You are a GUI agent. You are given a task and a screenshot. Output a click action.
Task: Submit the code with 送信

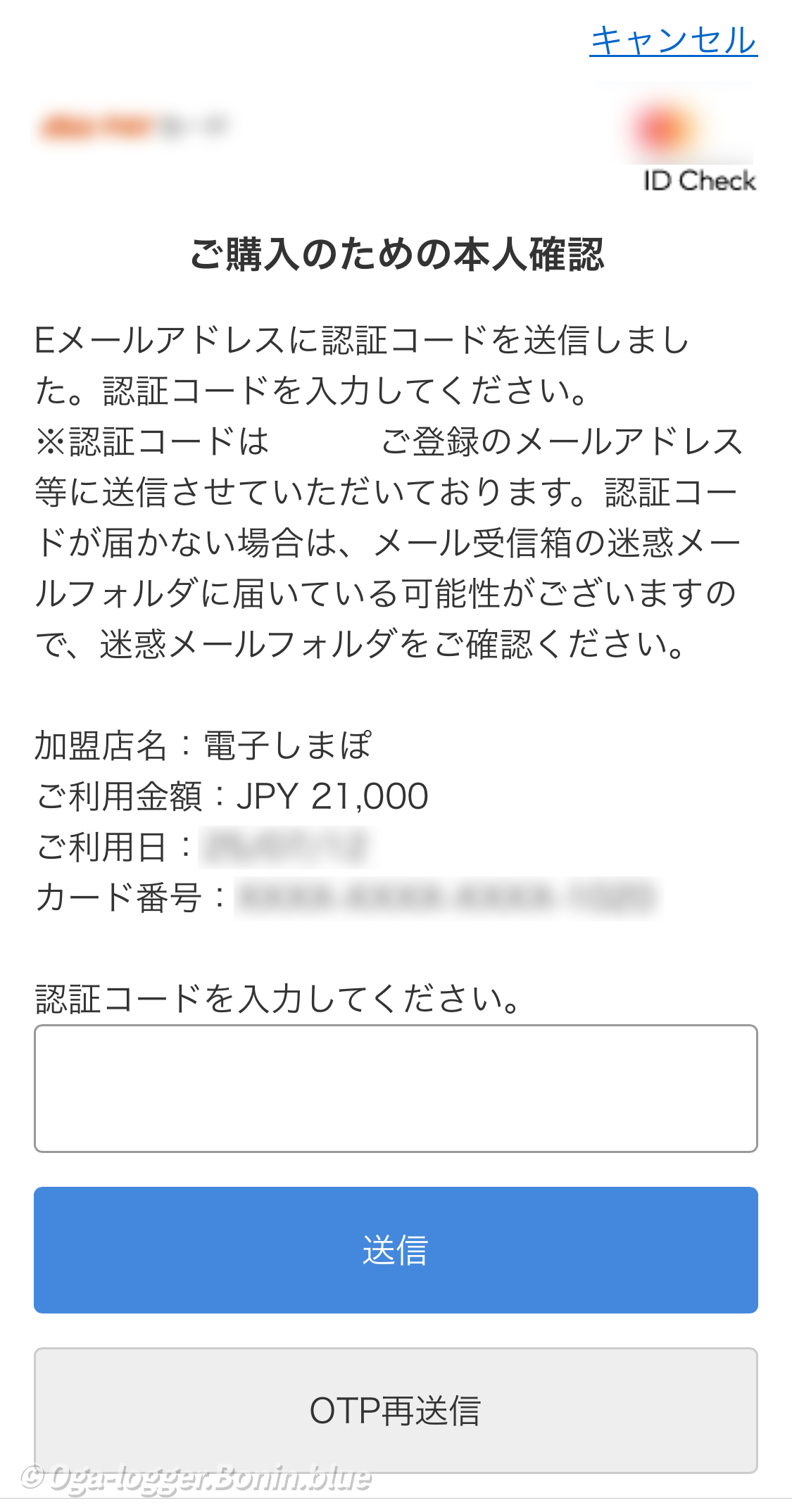396,1250
